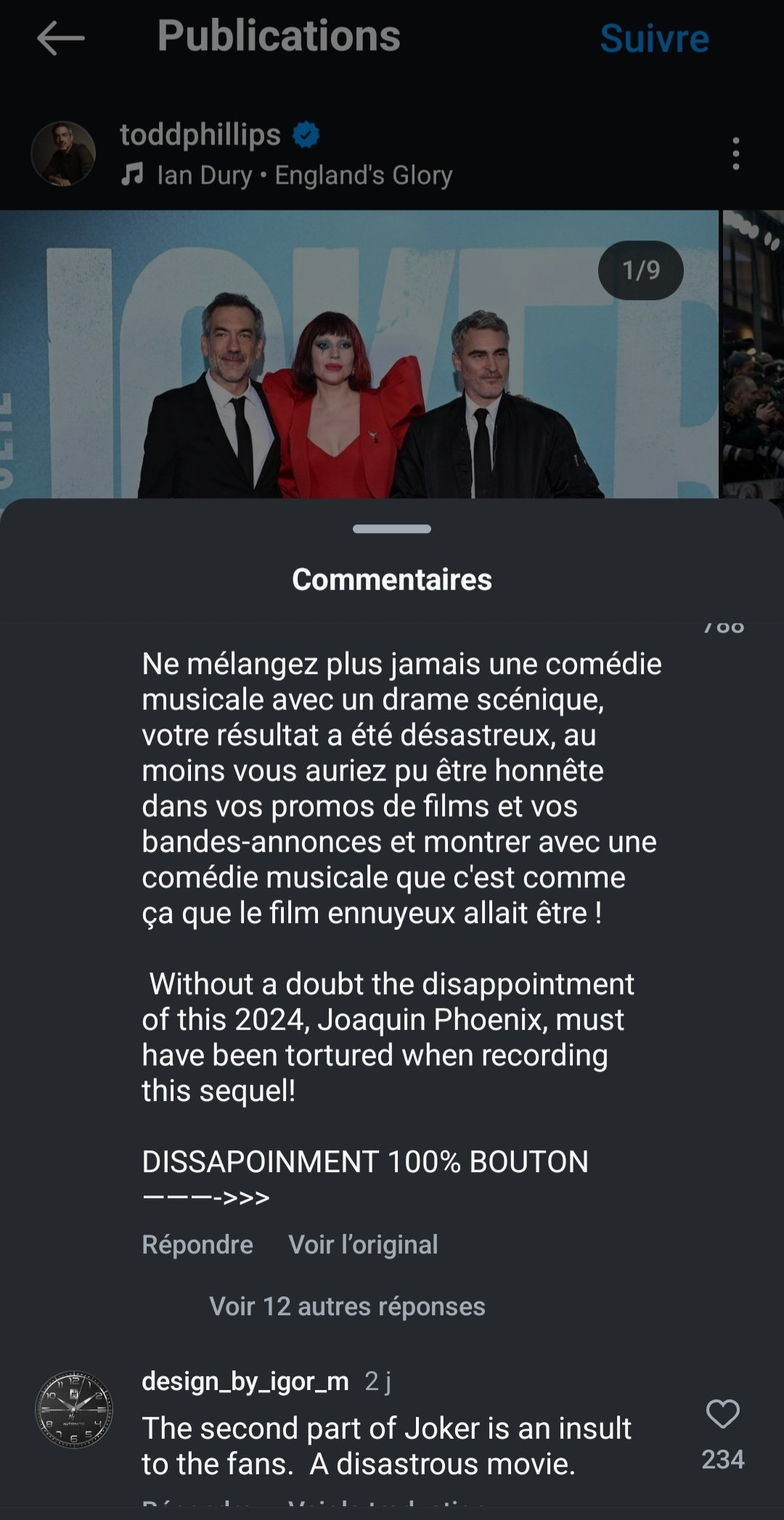This screenshot has height=1520, width=784.
Task: Open toddphillips profile picture
Action: [63, 154]
